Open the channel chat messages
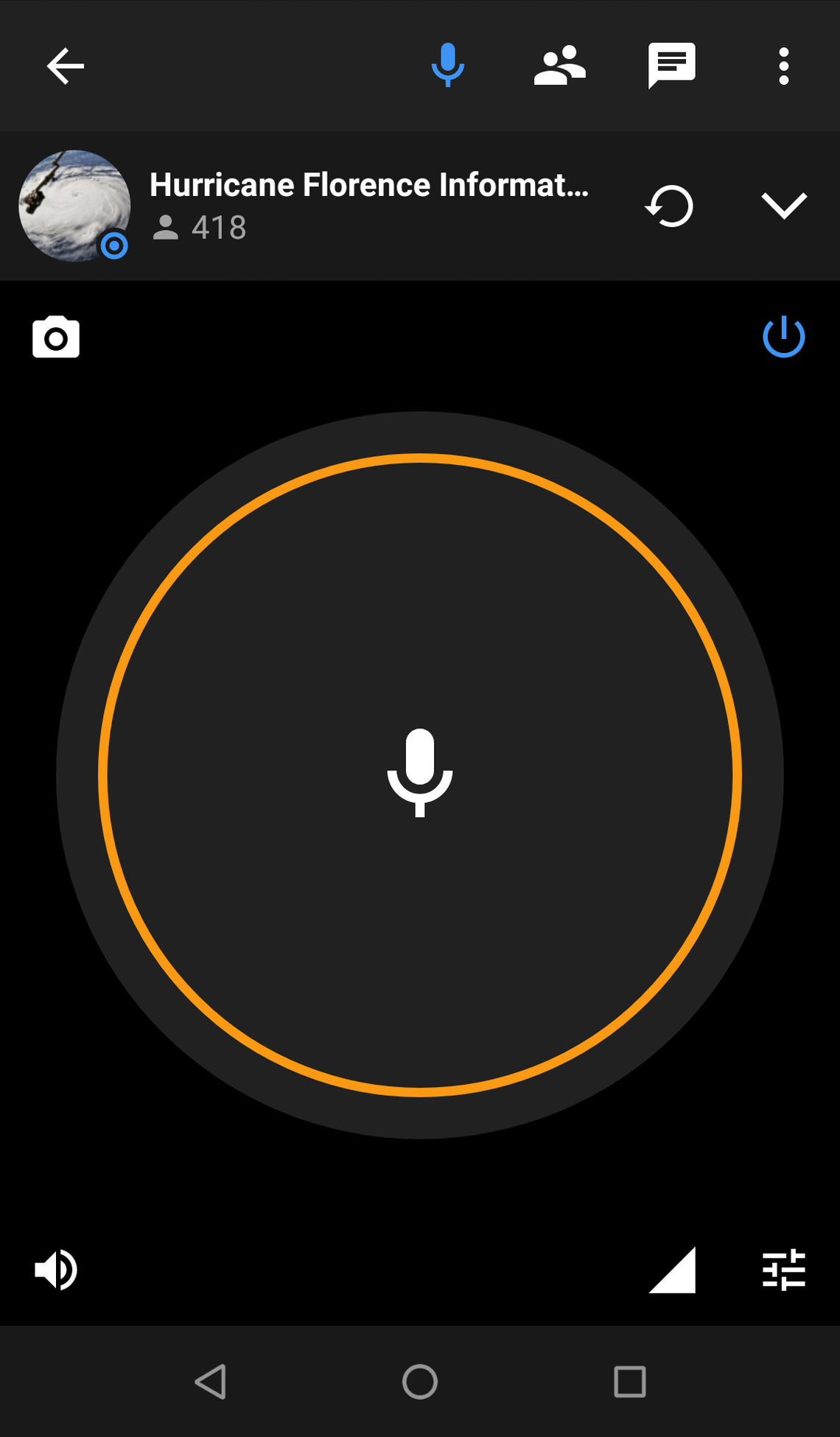 click(672, 65)
